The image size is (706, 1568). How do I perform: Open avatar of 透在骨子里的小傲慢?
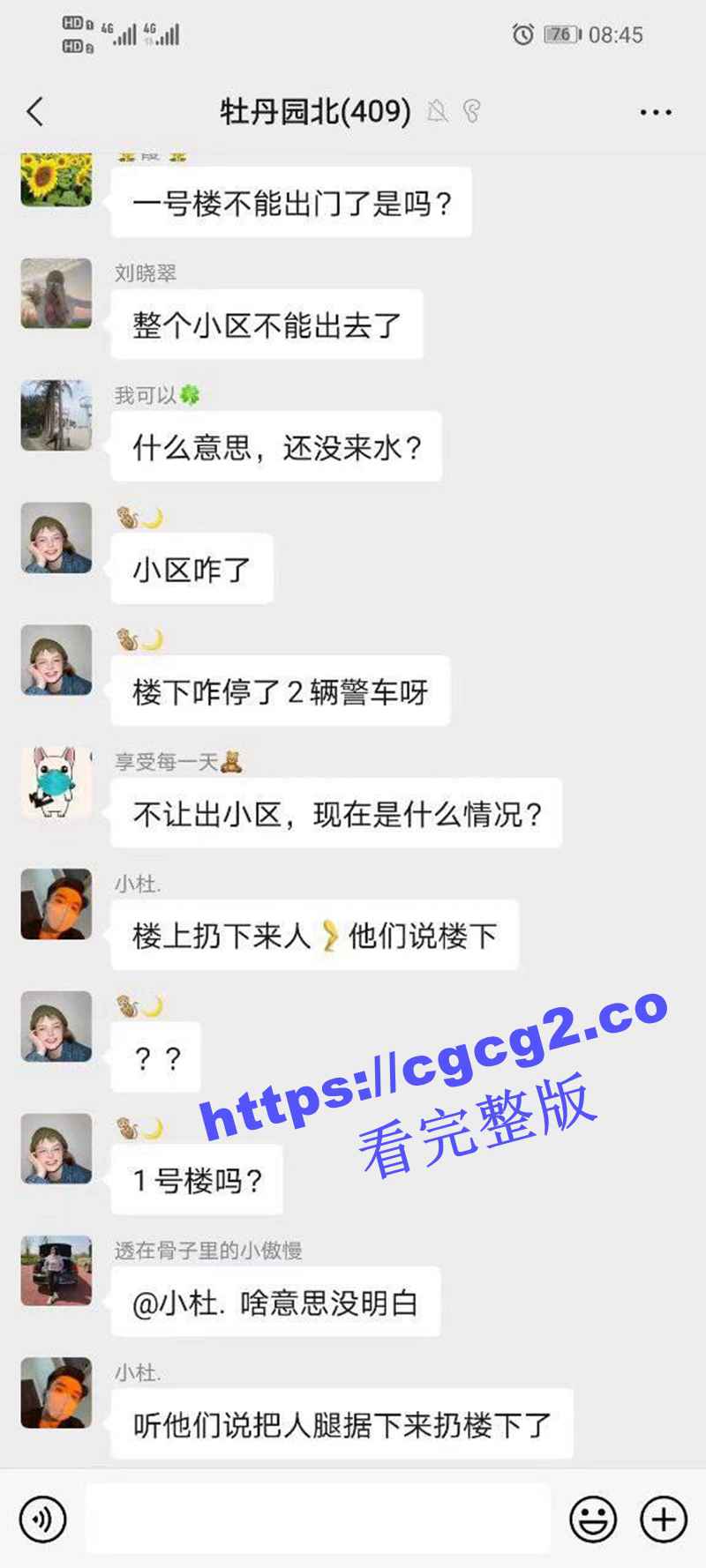click(56, 1271)
